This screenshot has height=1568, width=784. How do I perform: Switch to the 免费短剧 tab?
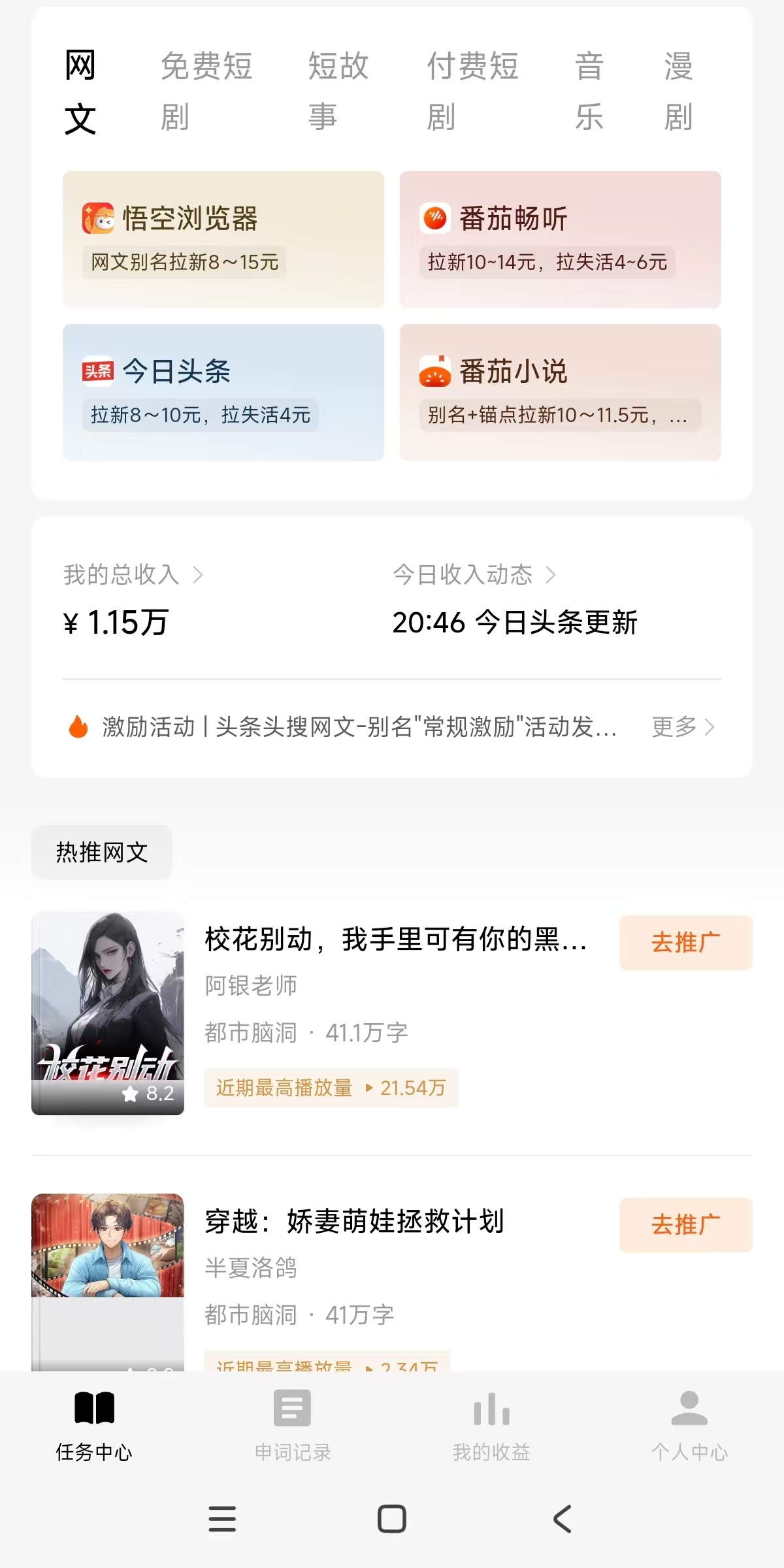point(206,91)
